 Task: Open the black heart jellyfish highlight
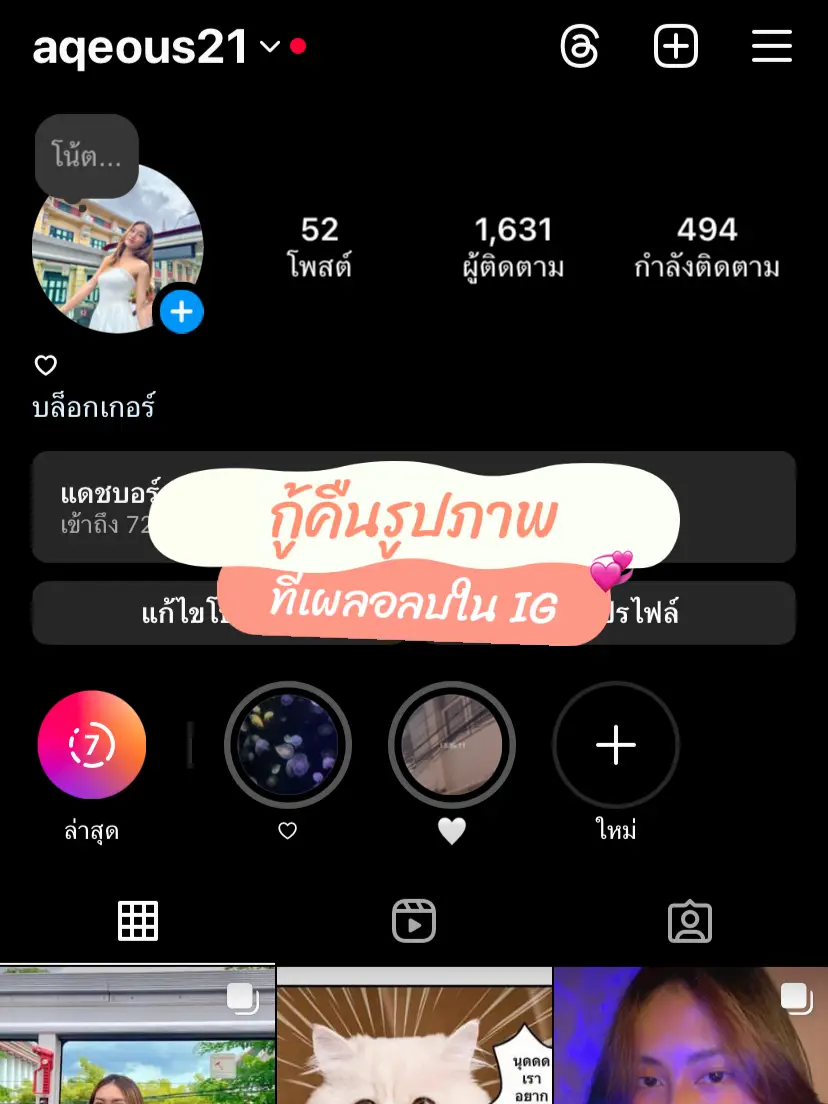pyautogui.click(x=288, y=745)
